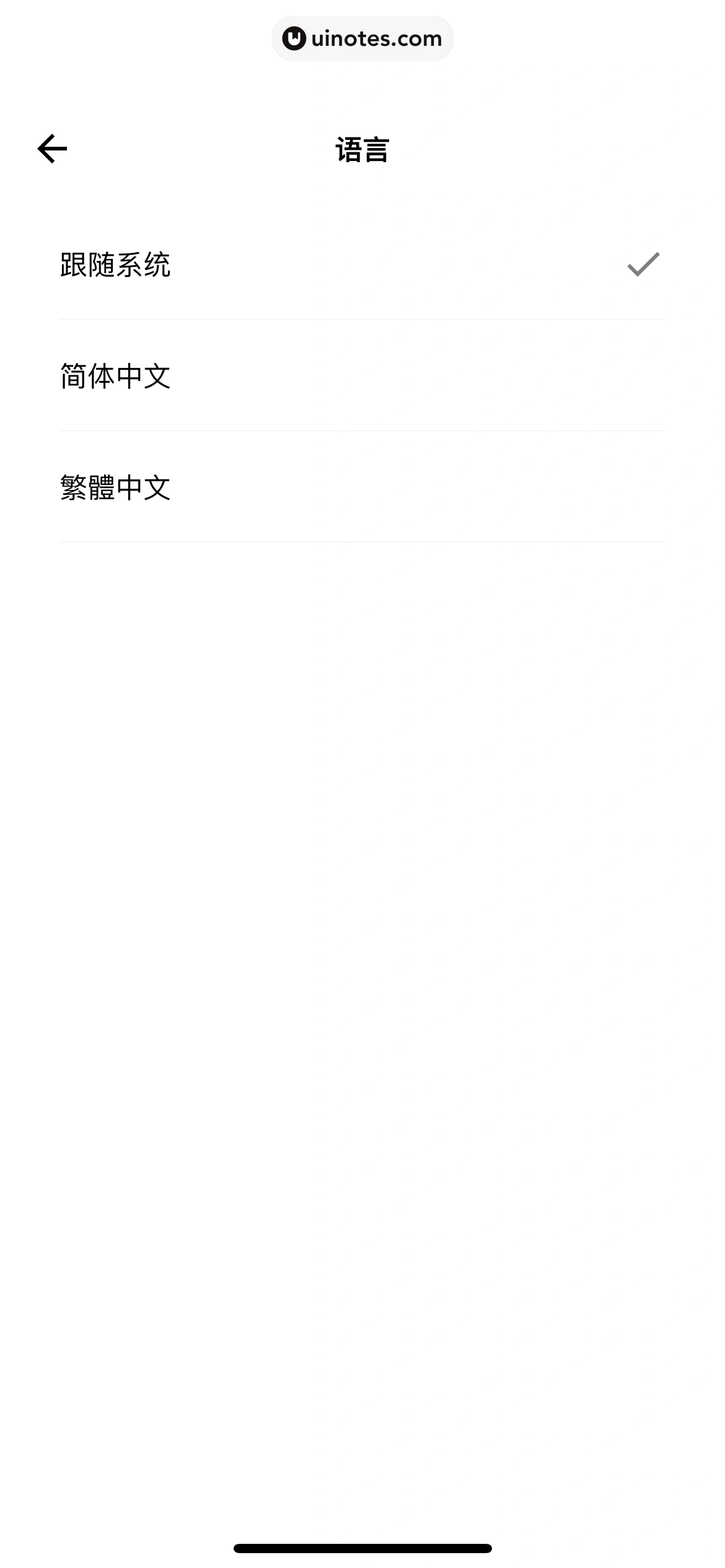Select the gray check icon on the first row
This screenshot has height=1568, width=725.
coord(643,265)
